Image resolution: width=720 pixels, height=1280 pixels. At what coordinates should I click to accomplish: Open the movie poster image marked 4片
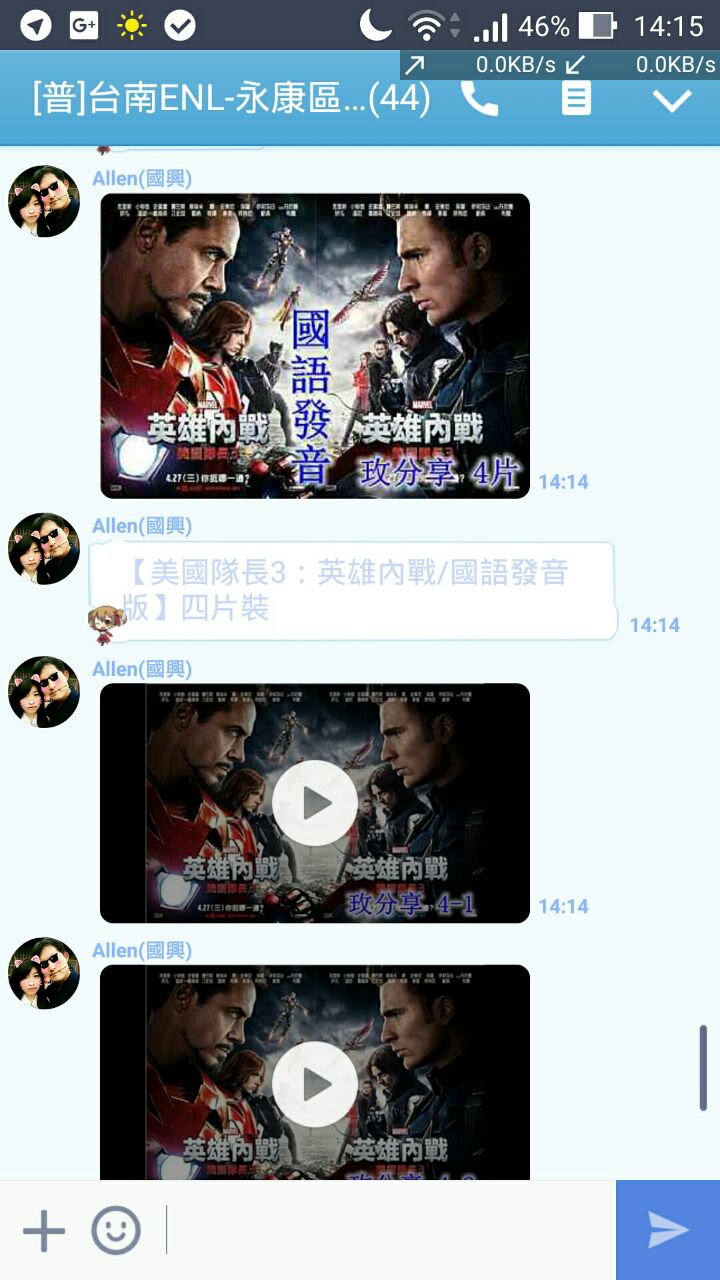(x=315, y=345)
